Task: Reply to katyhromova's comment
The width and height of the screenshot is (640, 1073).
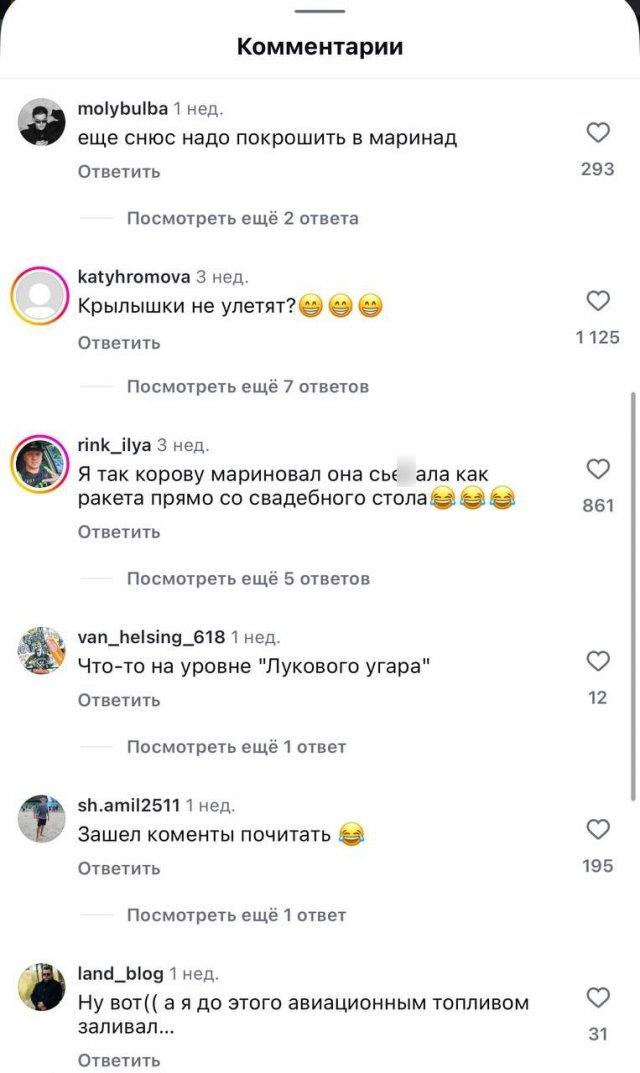Action: pos(119,343)
